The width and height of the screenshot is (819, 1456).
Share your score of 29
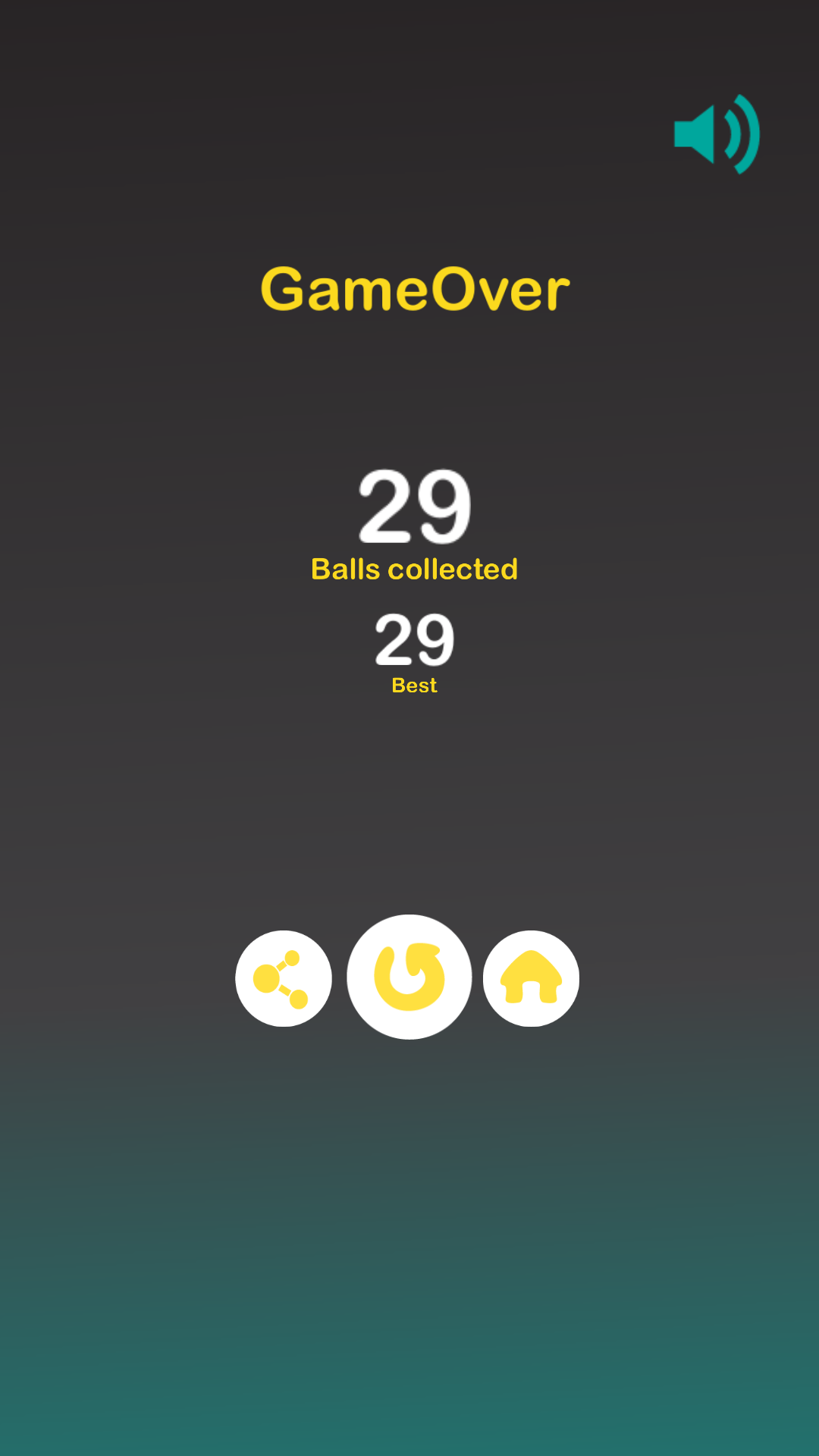284,978
